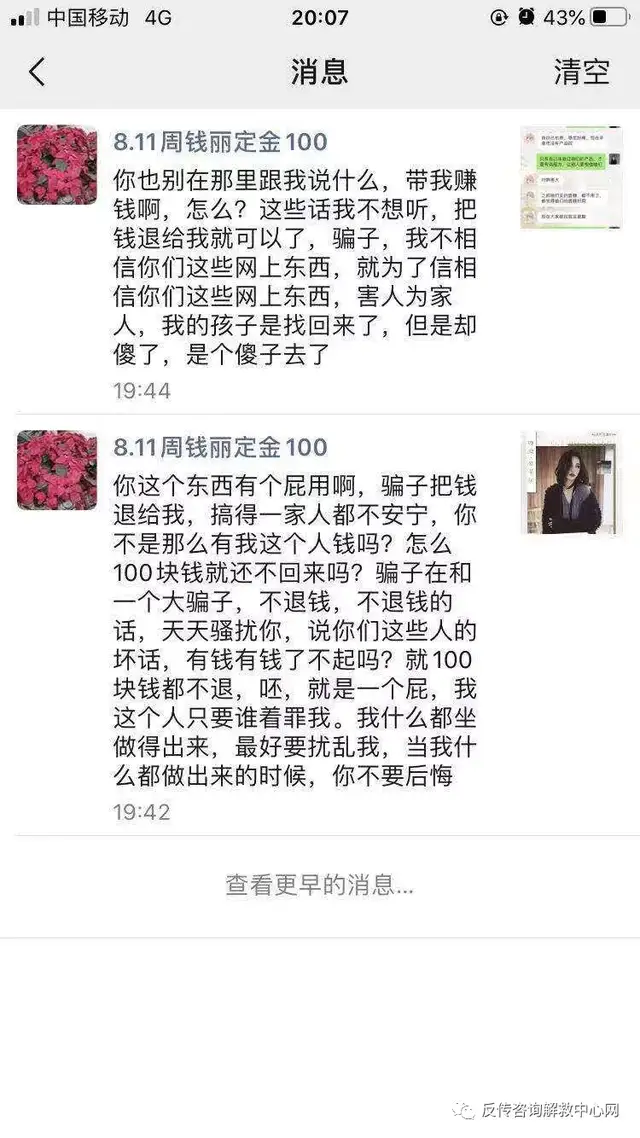Image resolution: width=640 pixels, height=1138 pixels.
Task: Tap 清空 to clear all messages
Action: click(581, 72)
